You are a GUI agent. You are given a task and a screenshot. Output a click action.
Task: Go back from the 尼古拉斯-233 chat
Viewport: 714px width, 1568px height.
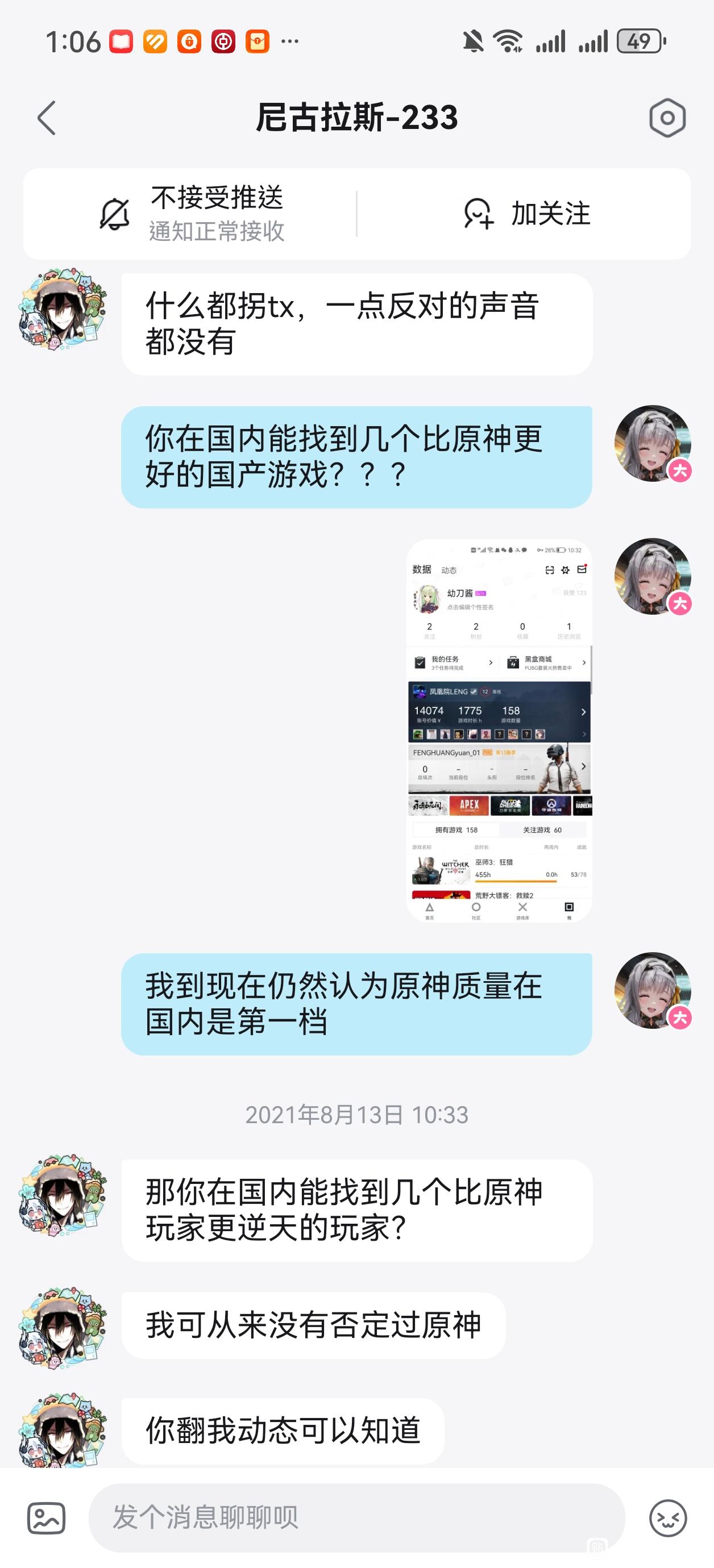(47, 118)
